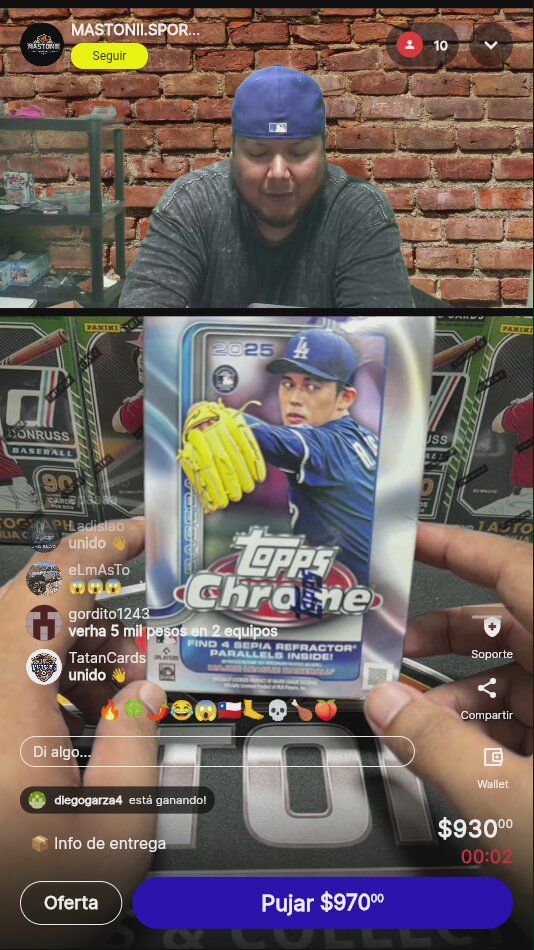
Task: Open the viewer list showing 10
Action: point(422,45)
